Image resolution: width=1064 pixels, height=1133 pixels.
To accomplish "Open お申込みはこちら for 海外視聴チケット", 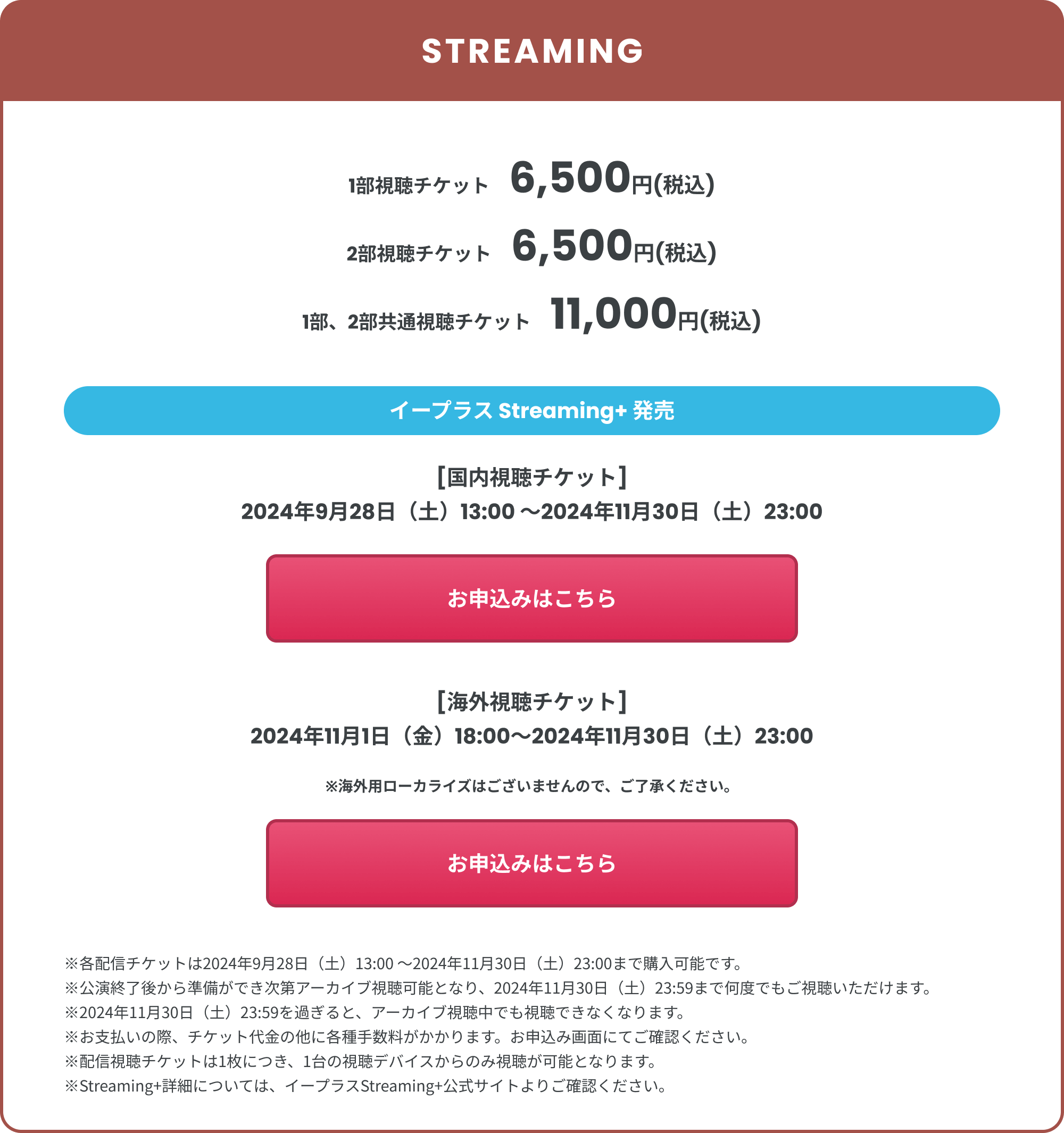I will 531,863.
